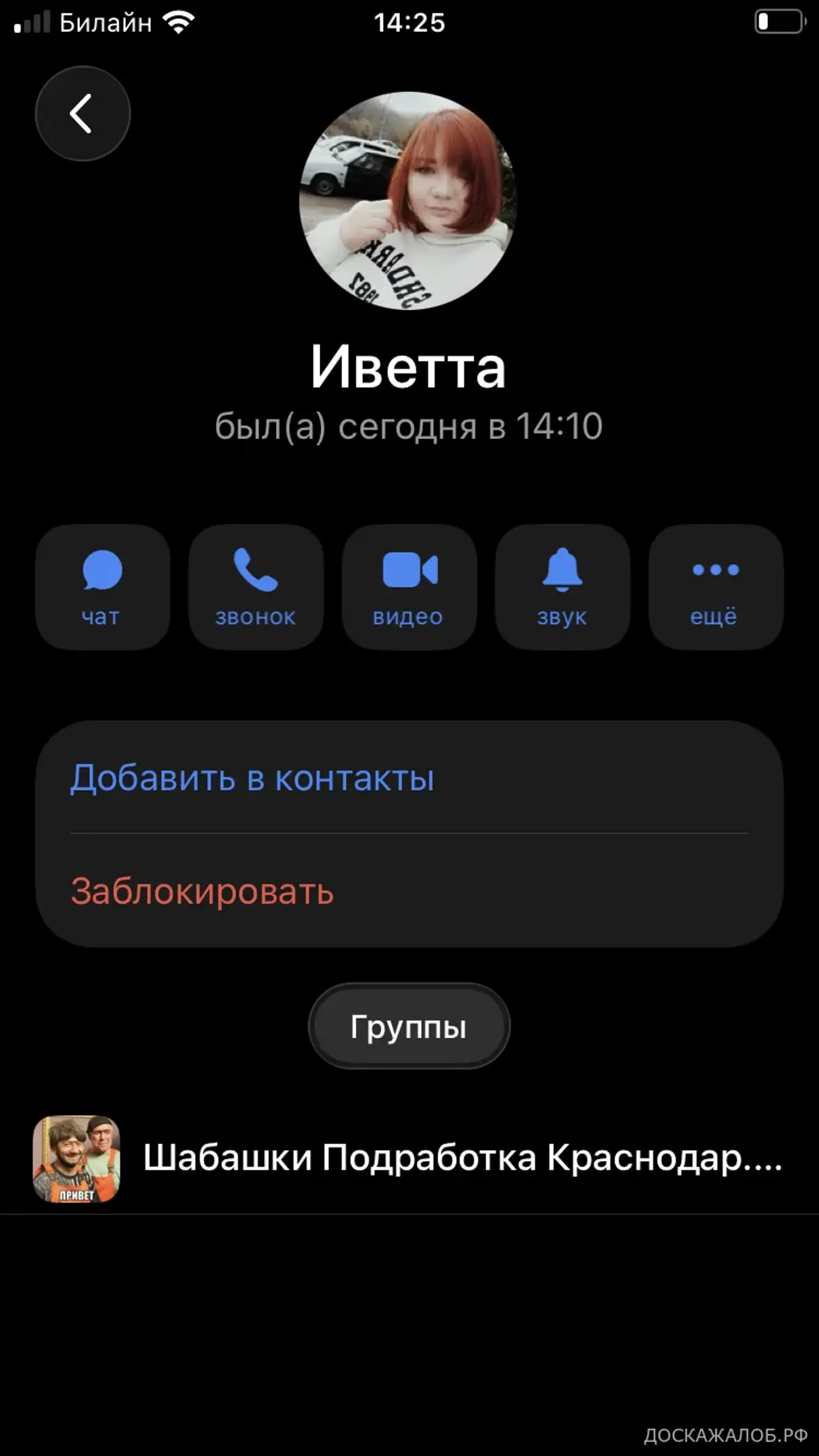The image size is (819, 1456).
Task: Select the Группы tab
Action: point(409,1026)
